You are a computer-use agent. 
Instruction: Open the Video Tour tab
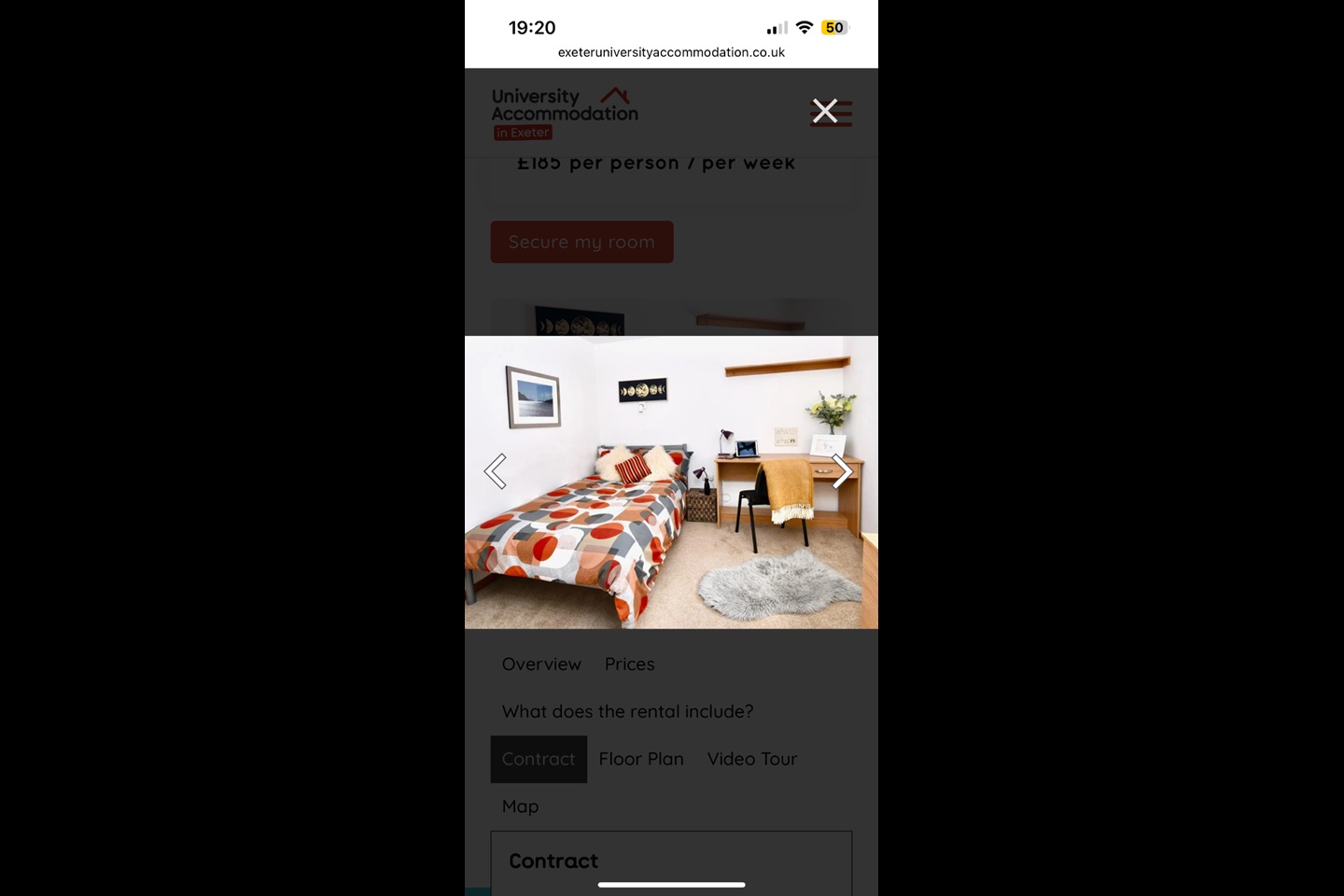[x=752, y=760]
